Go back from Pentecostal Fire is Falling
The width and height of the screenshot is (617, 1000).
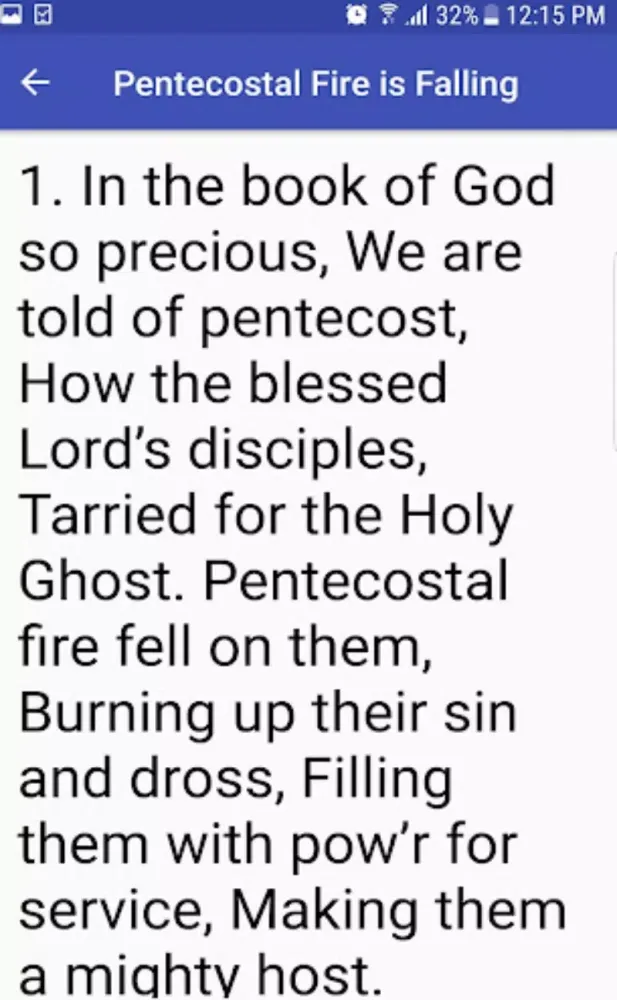36,84
